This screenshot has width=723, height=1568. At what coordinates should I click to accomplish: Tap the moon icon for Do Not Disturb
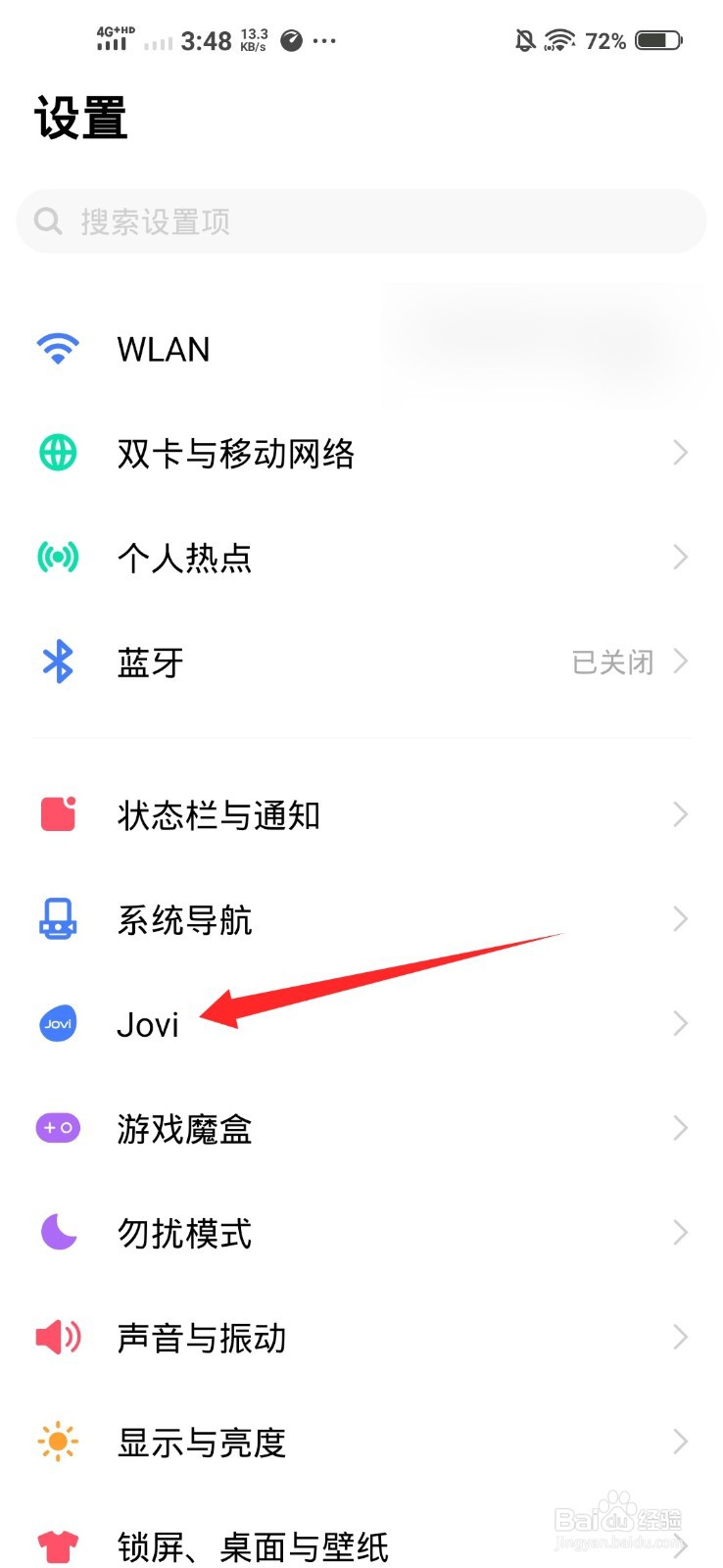(x=57, y=1233)
